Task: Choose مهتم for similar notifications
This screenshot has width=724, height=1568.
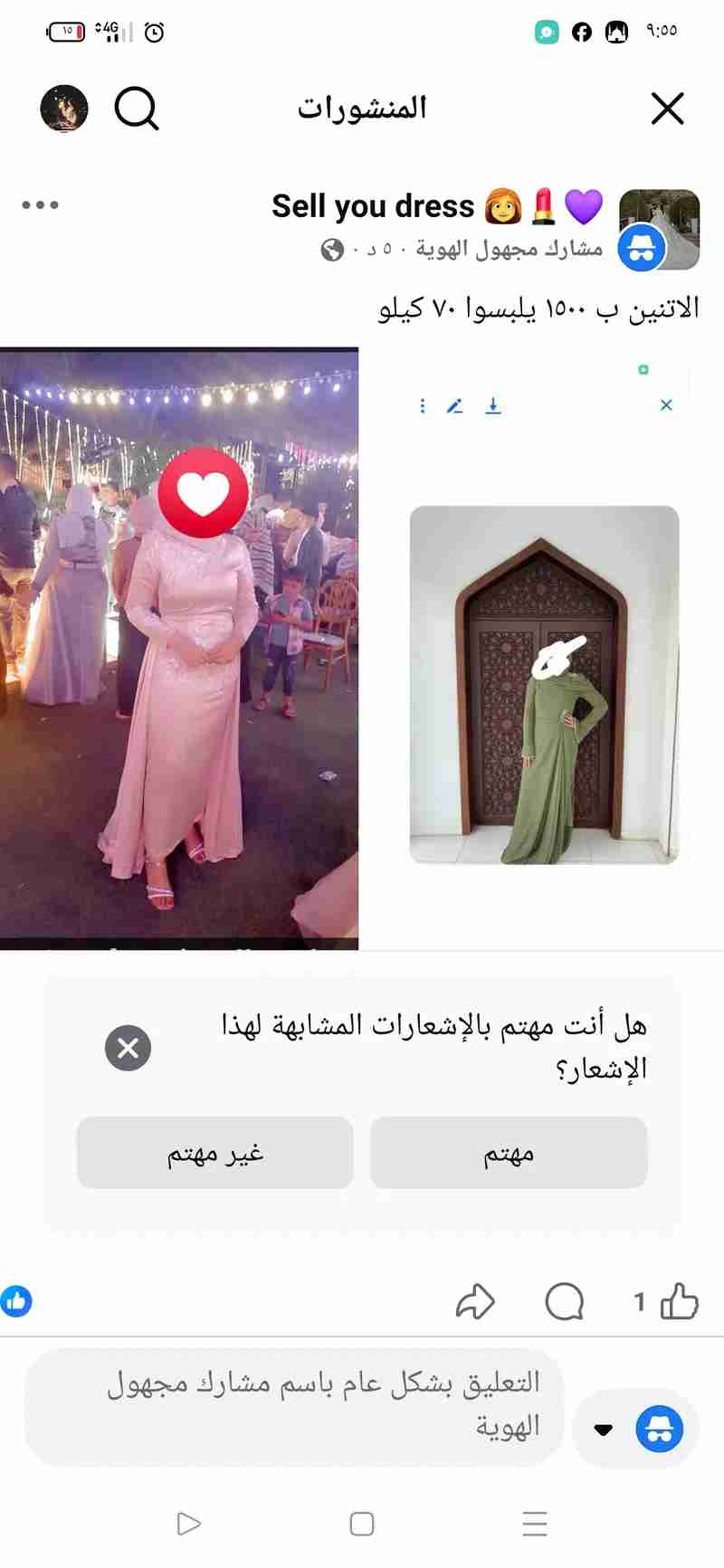Action: 509,1153
